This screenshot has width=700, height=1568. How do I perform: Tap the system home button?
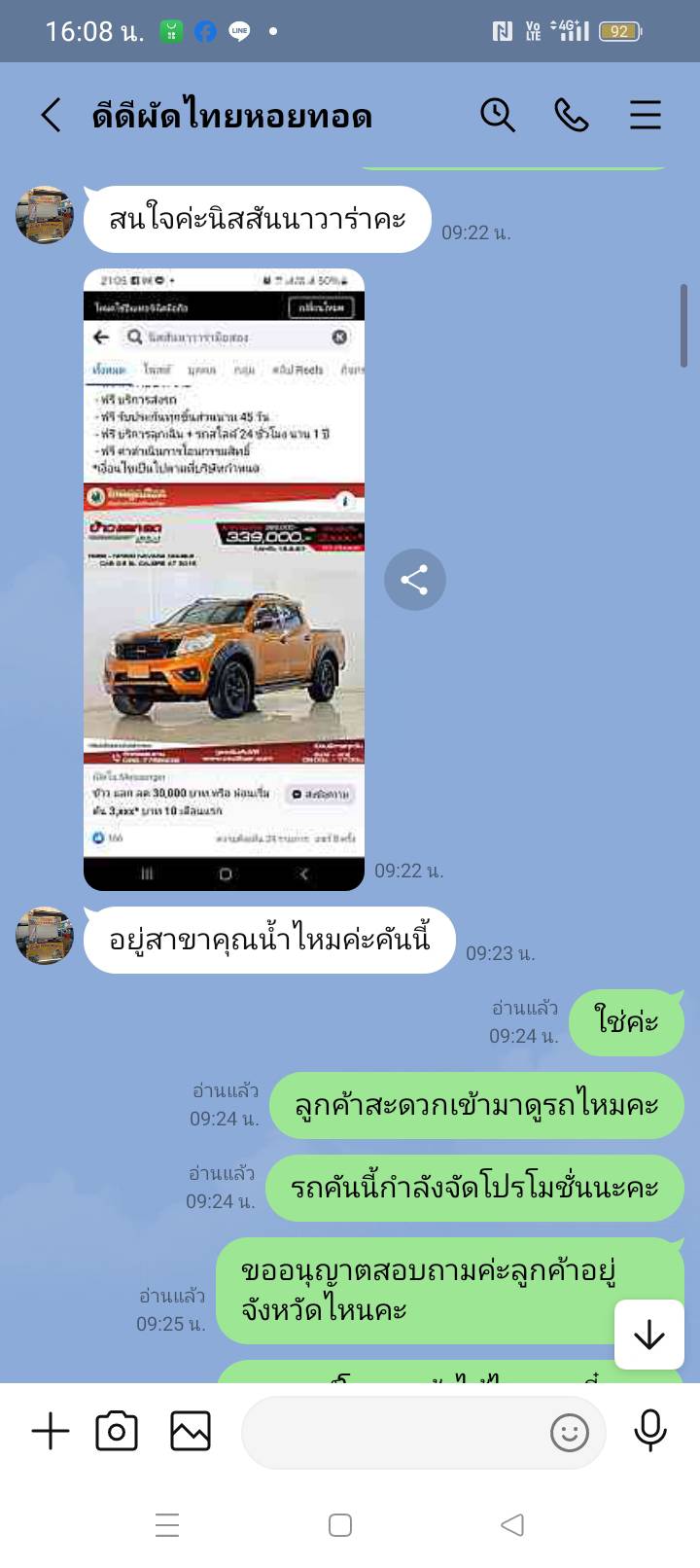(x=340, y=1524)
